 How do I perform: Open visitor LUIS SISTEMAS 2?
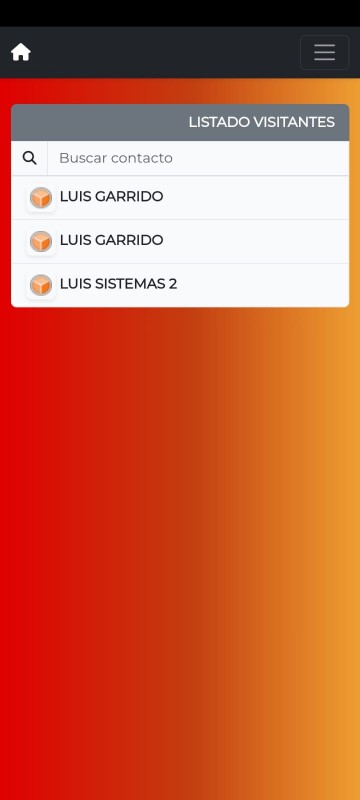point(180,285)
